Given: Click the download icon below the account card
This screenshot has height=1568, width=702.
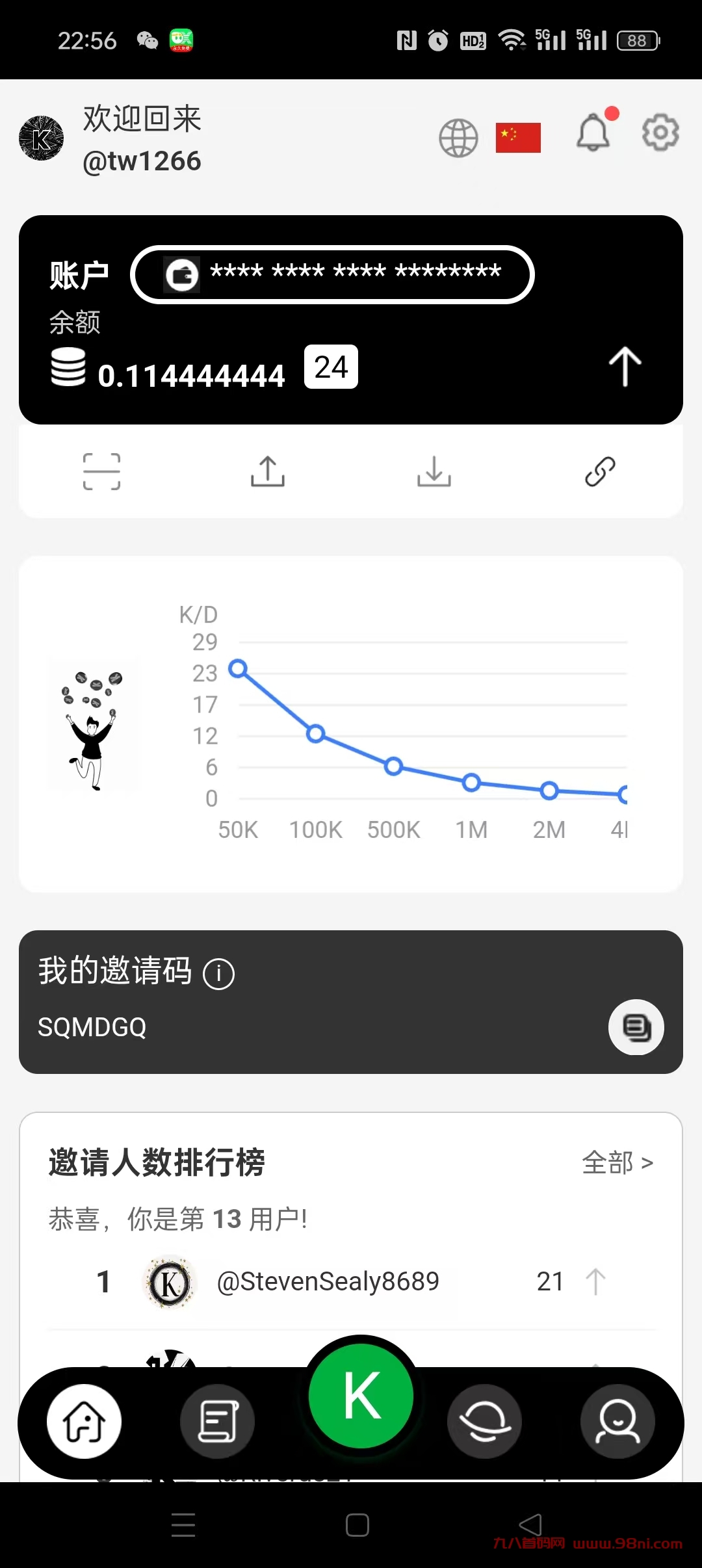Looking at the screenshot, I should click(x=434, y=470).
